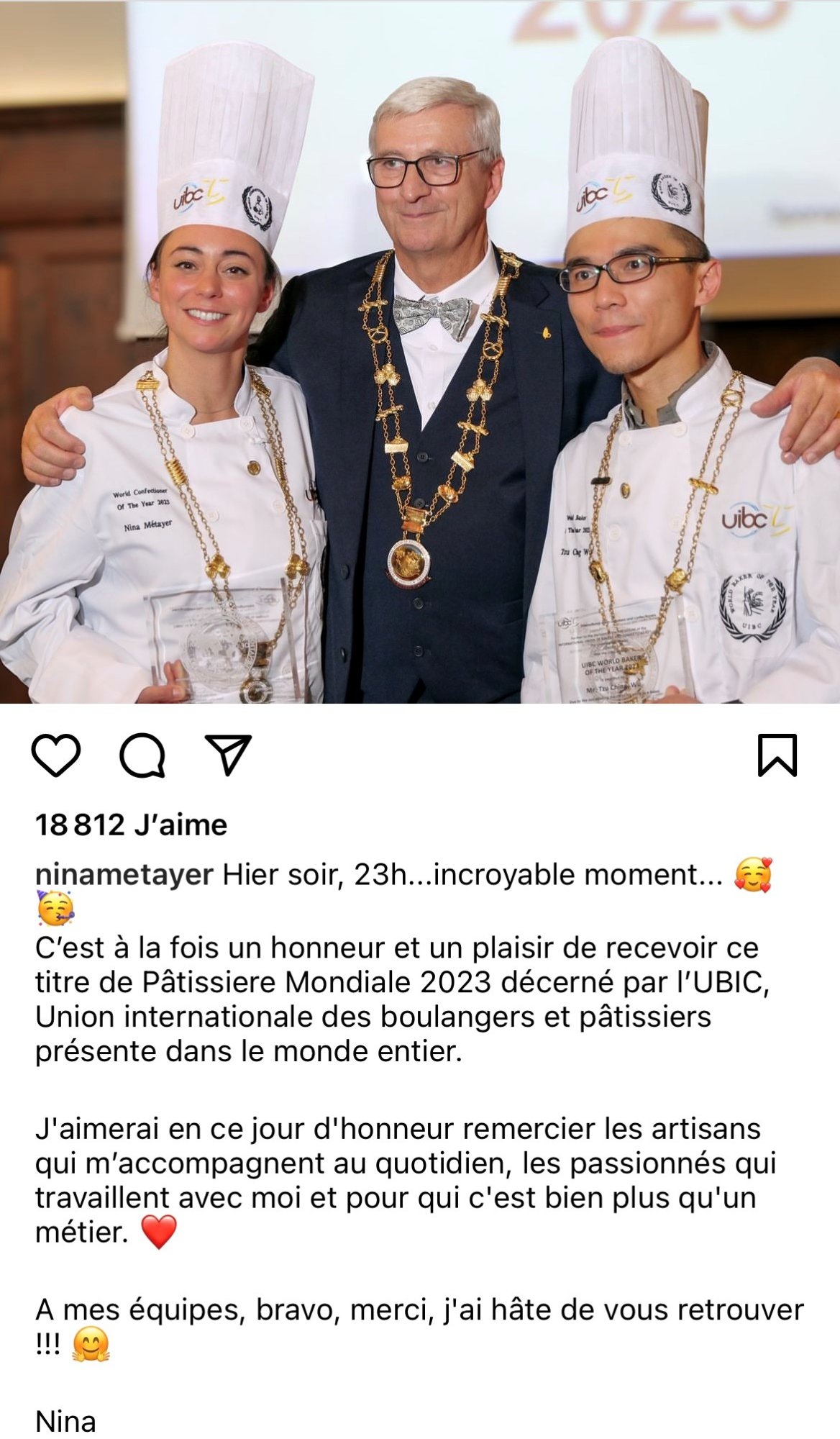Like the post with the heart icon
This screenshot has height=1439, width=840.
click(56, 755)
